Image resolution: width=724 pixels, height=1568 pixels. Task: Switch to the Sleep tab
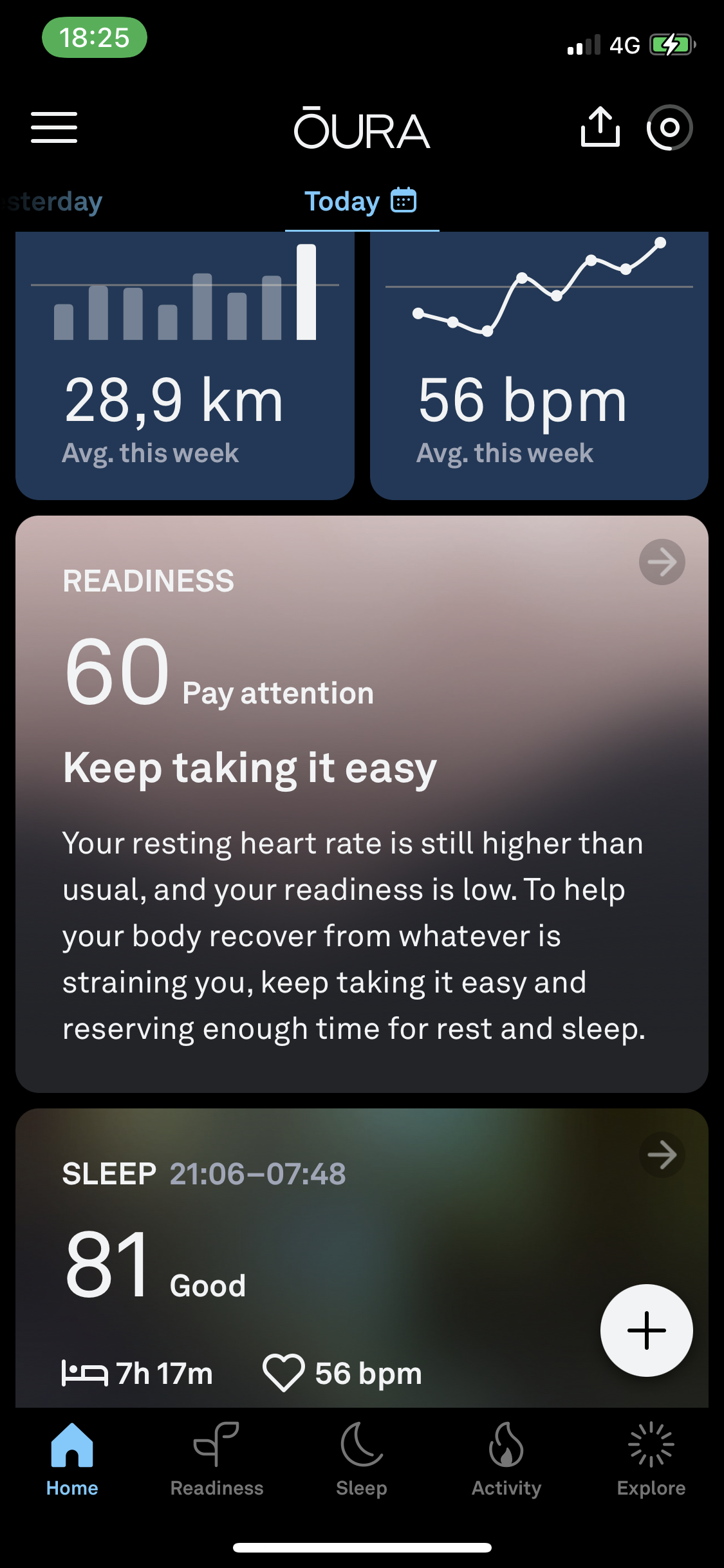362,1459
